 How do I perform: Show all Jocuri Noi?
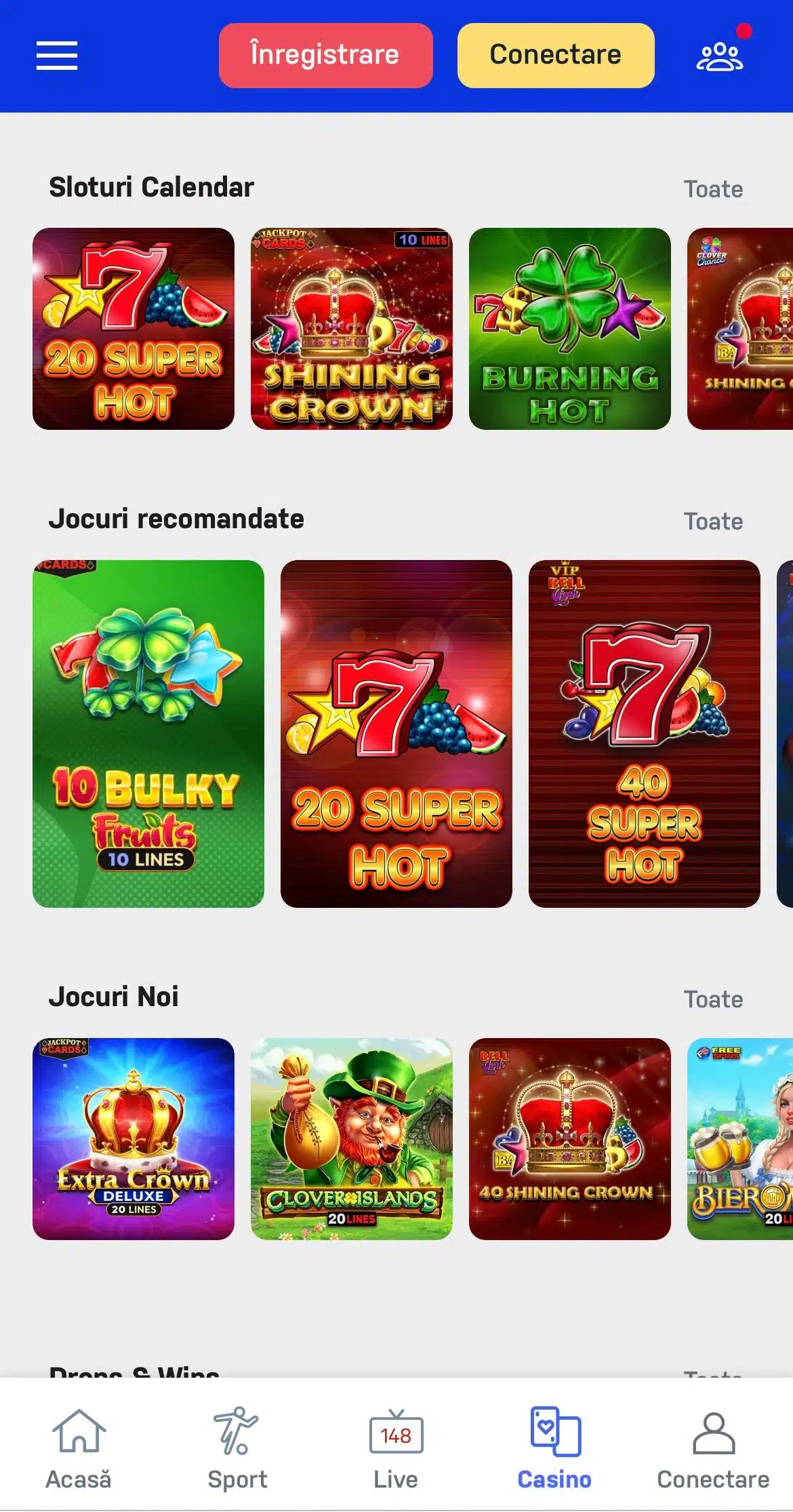pyautogui.click(x=713, y=999)
